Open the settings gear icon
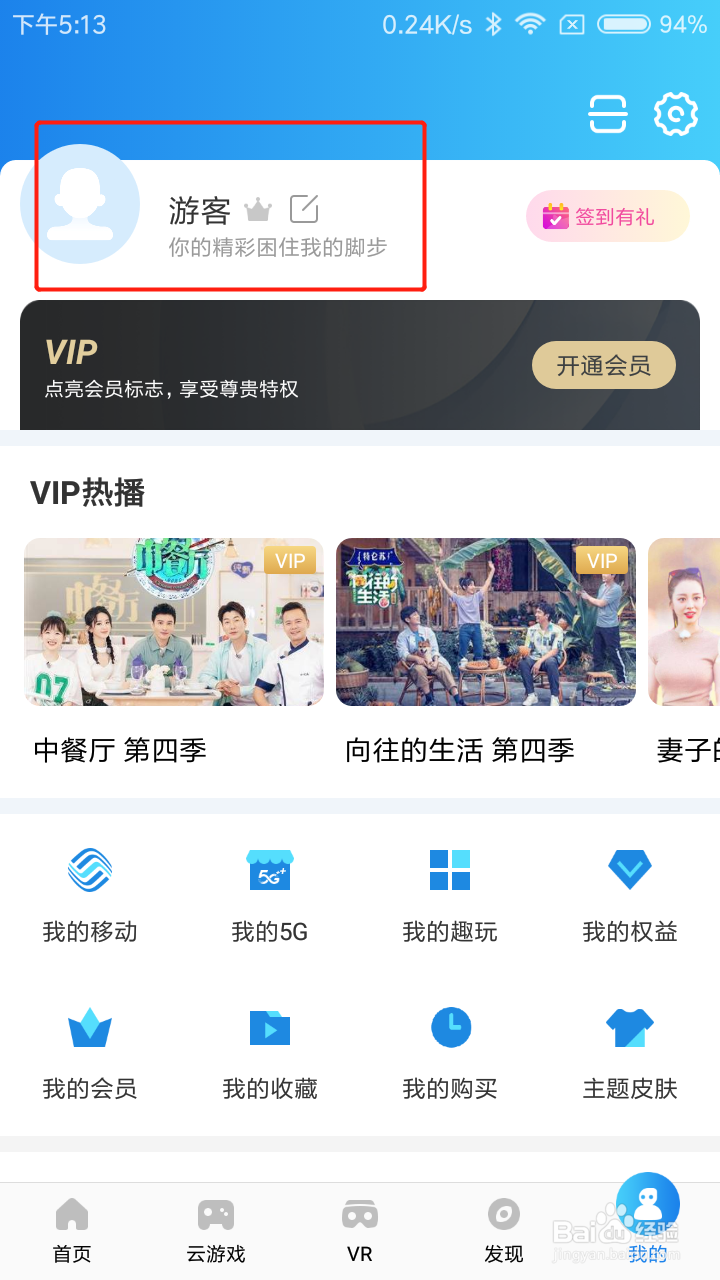This screenshot has width=720, height=1280. coord(676,114)
